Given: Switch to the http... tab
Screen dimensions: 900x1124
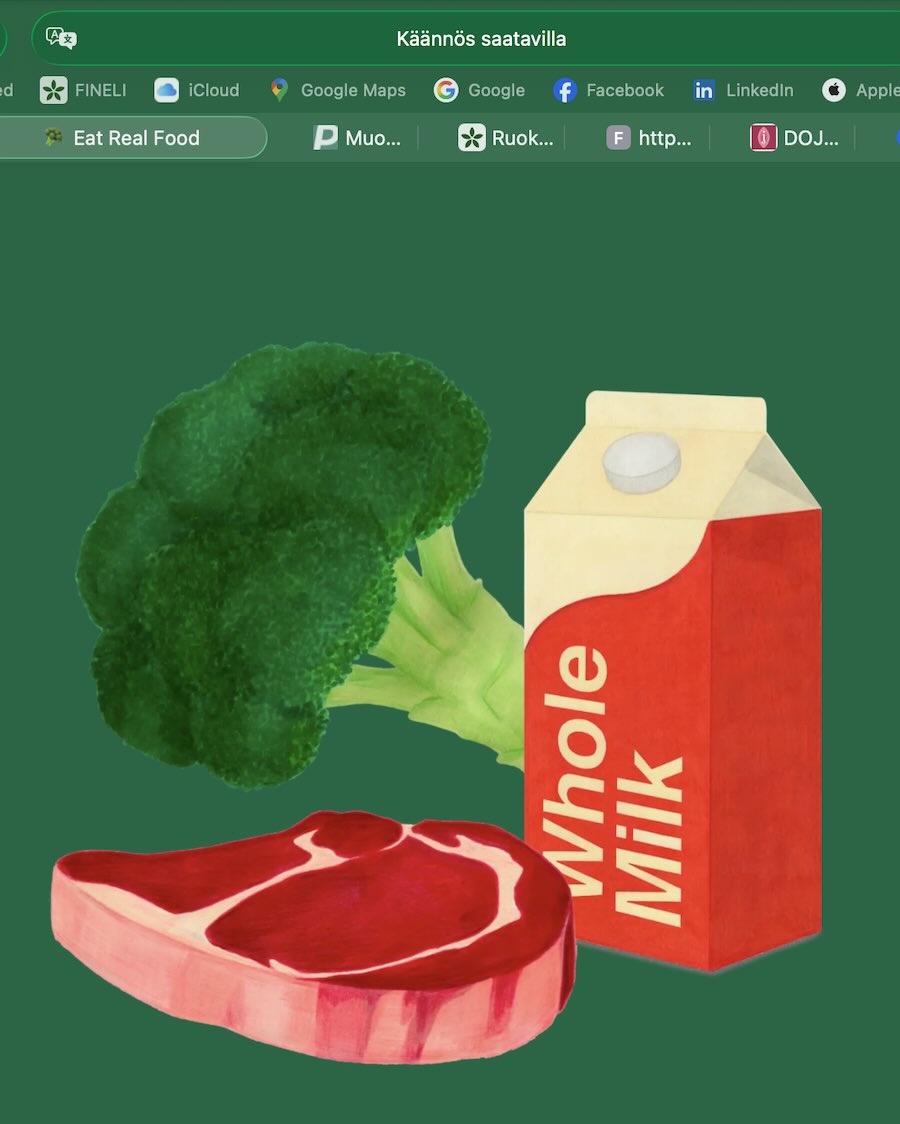Looking at the screenshot, I should (650, 138).
